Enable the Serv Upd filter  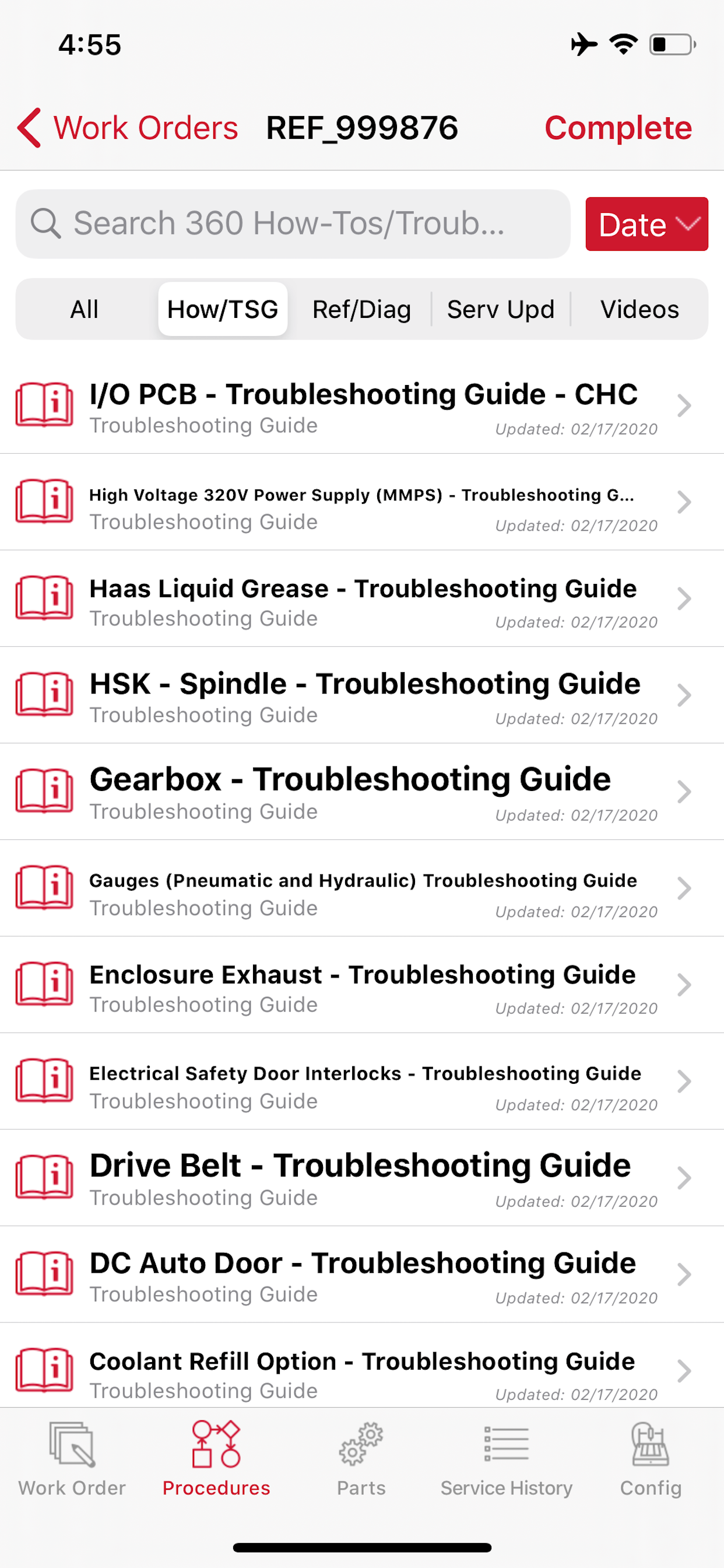point(500,309)
